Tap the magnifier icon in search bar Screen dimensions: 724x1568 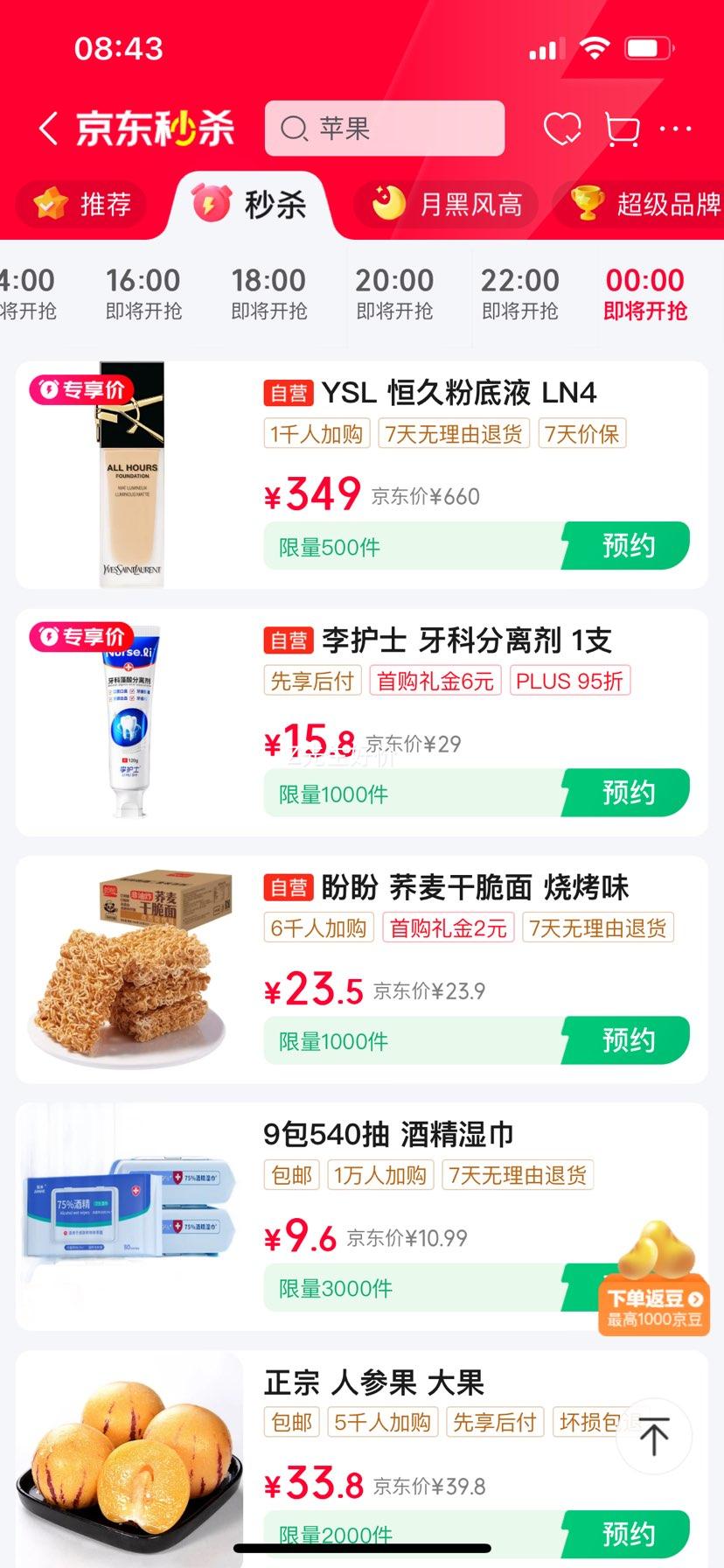(x=293, y=129)
